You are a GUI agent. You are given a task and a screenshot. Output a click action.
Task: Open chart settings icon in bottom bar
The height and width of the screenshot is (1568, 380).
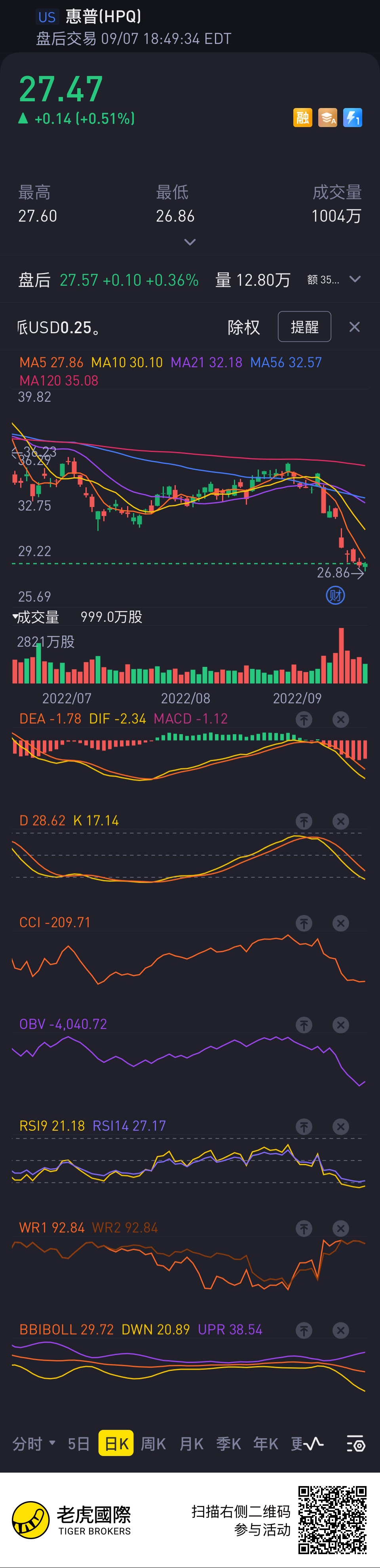(x=355, y=1443)
